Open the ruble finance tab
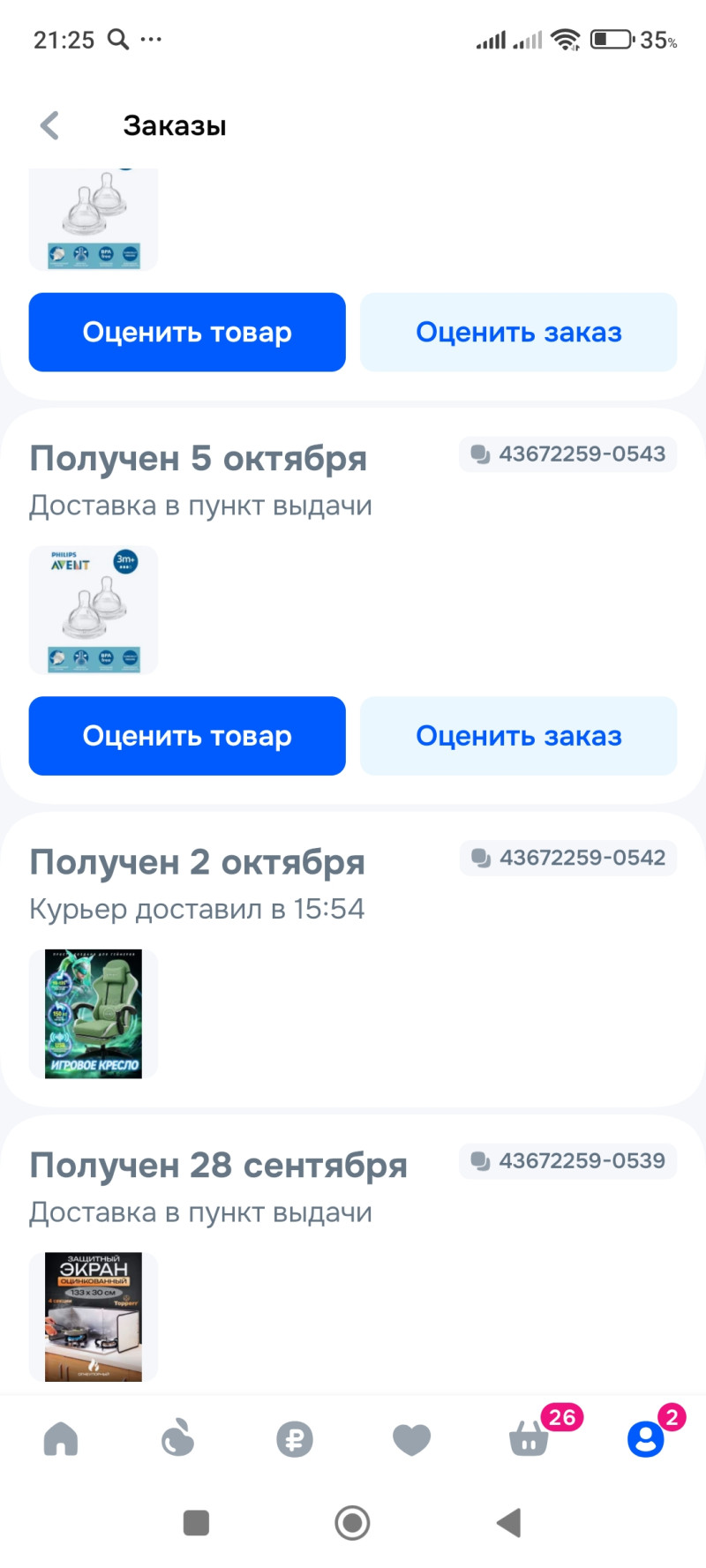This screenshot has height=1568, width=706. 295,1439
